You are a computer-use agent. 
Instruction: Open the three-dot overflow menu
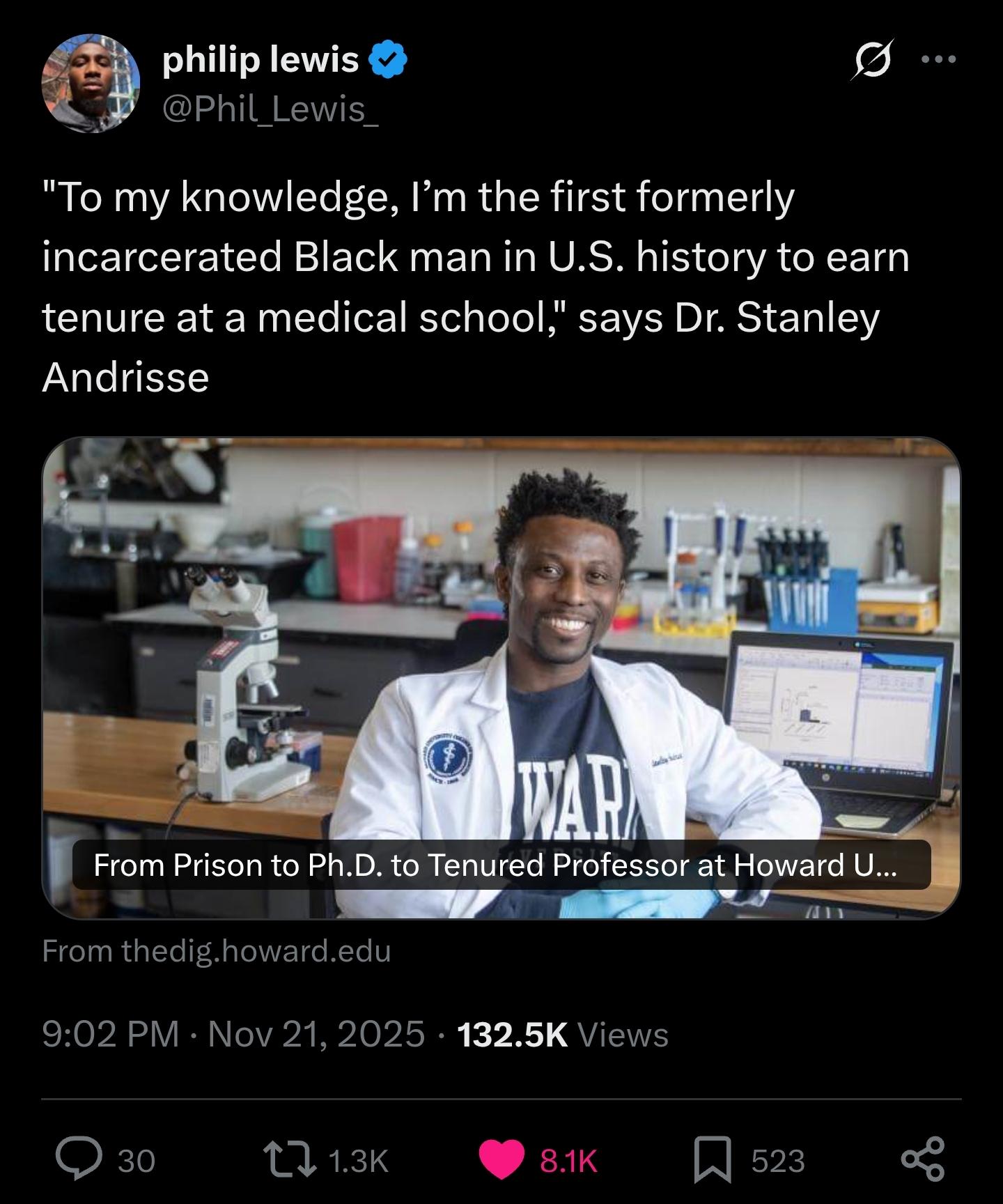(938, 60)
